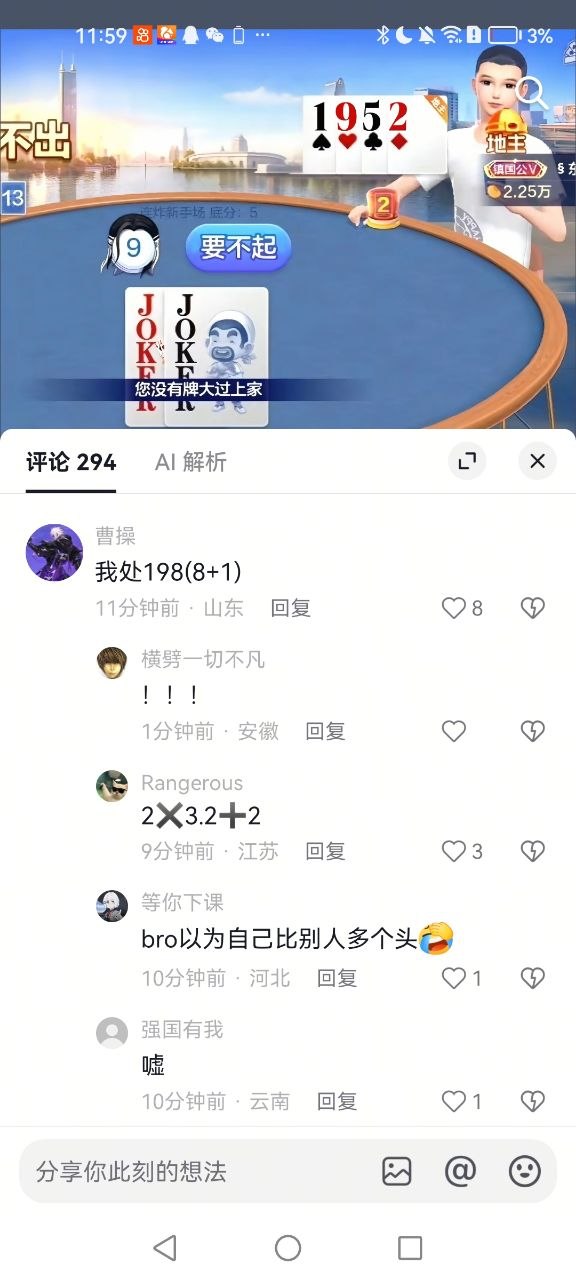The image size is (576, 1280).
Task: Reply to 等你下课's comment
Action: coord(337,978)
